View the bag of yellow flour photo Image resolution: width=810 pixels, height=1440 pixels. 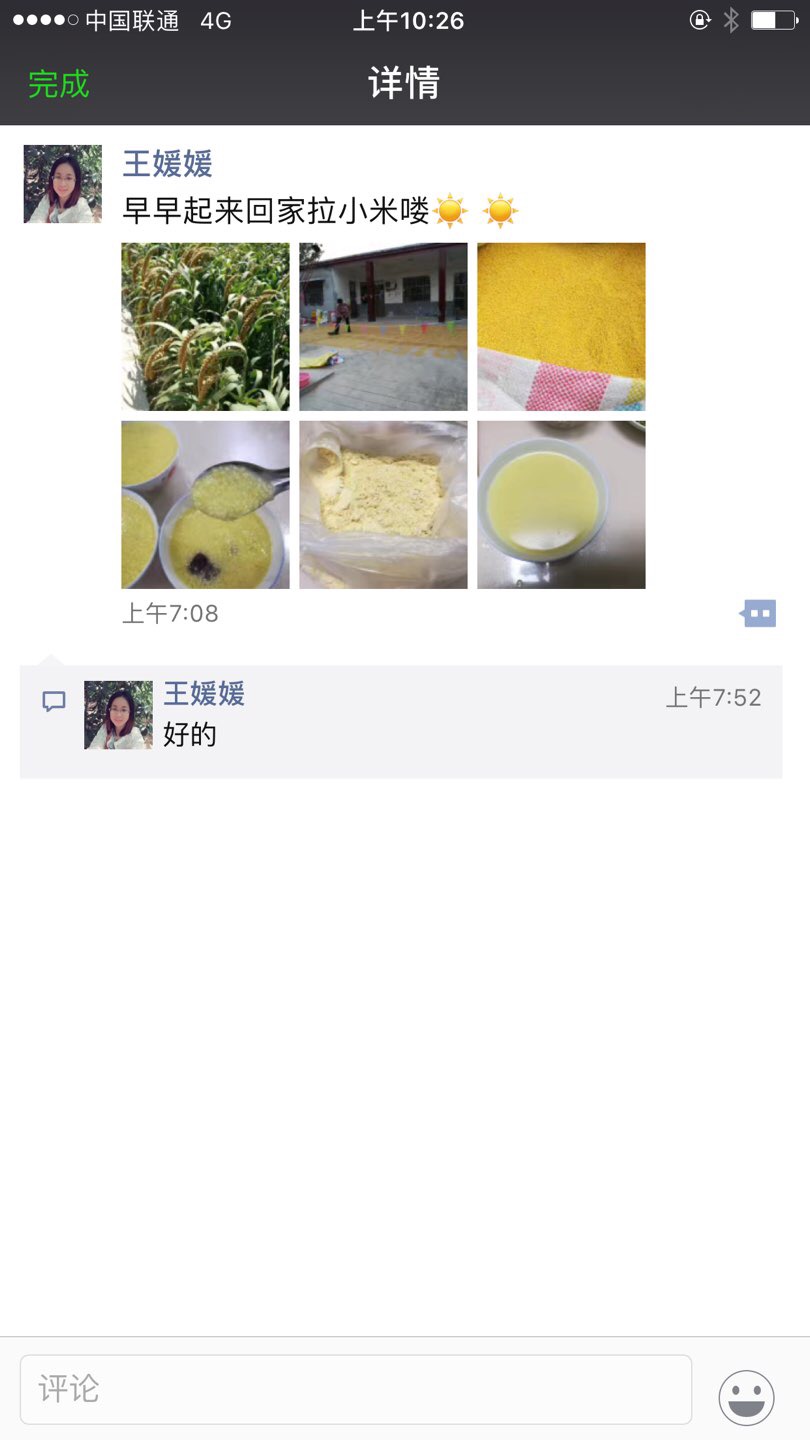(383, 505)
